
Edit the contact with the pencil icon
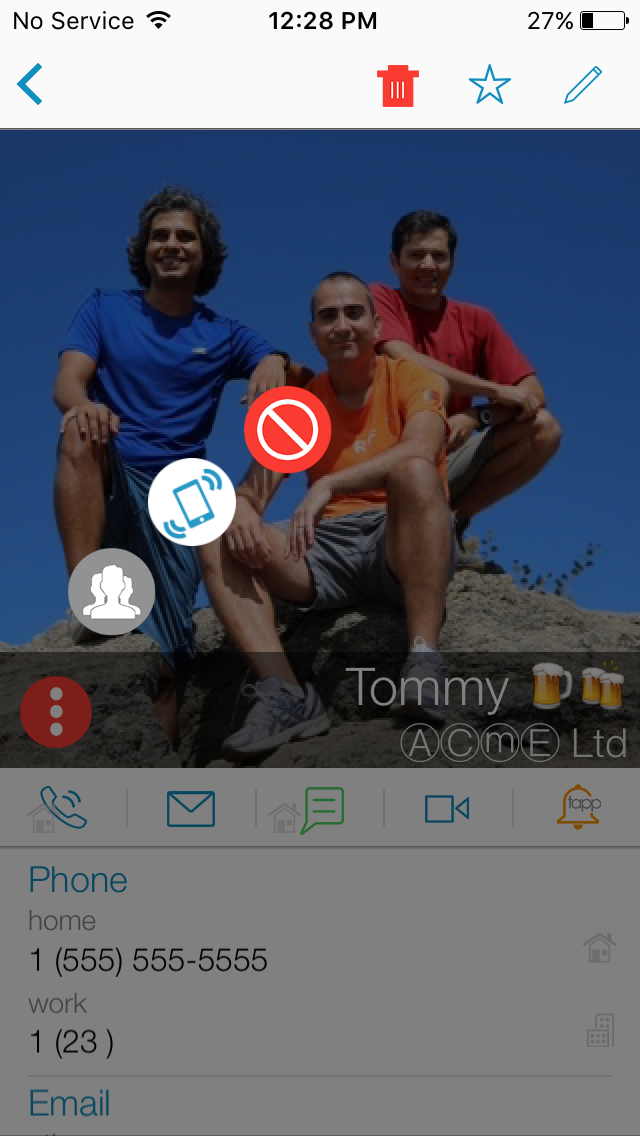click(x=583, y=85)
